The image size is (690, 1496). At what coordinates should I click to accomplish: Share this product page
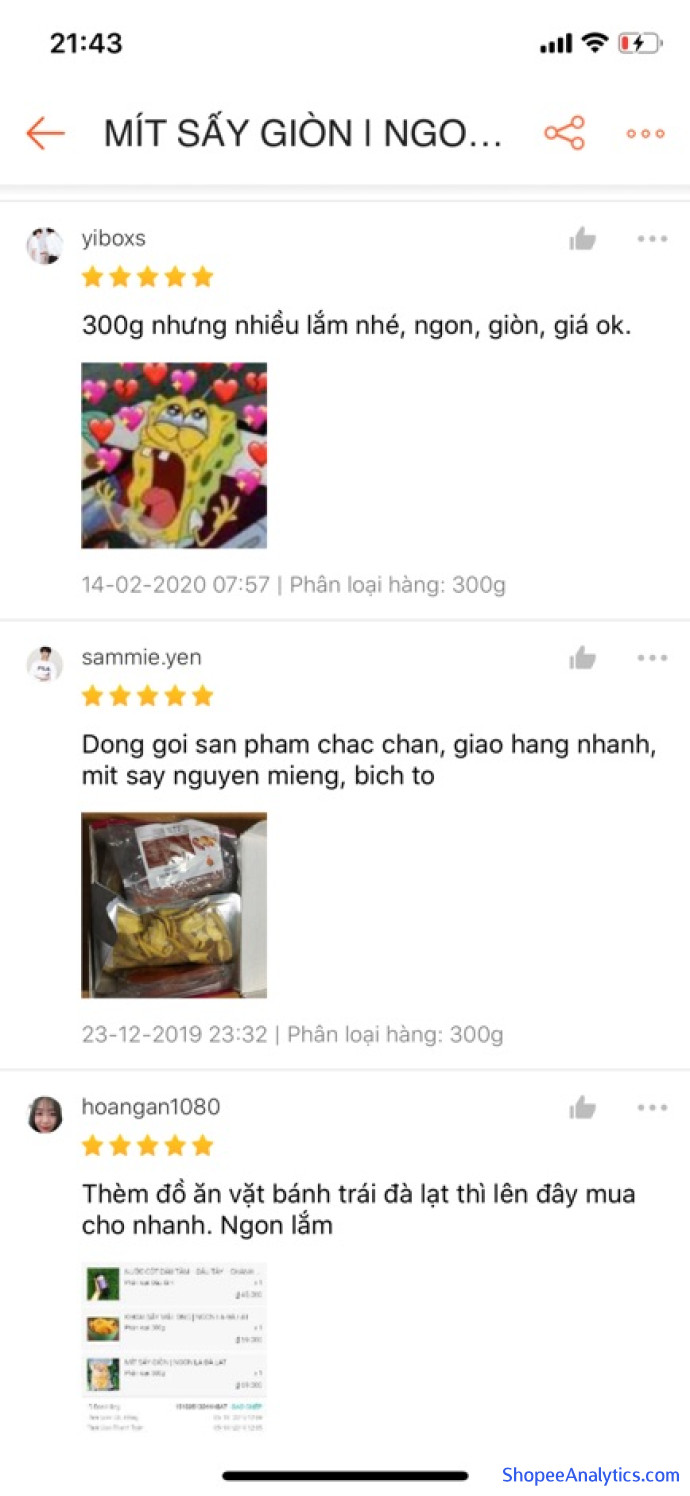click(564, 133)
